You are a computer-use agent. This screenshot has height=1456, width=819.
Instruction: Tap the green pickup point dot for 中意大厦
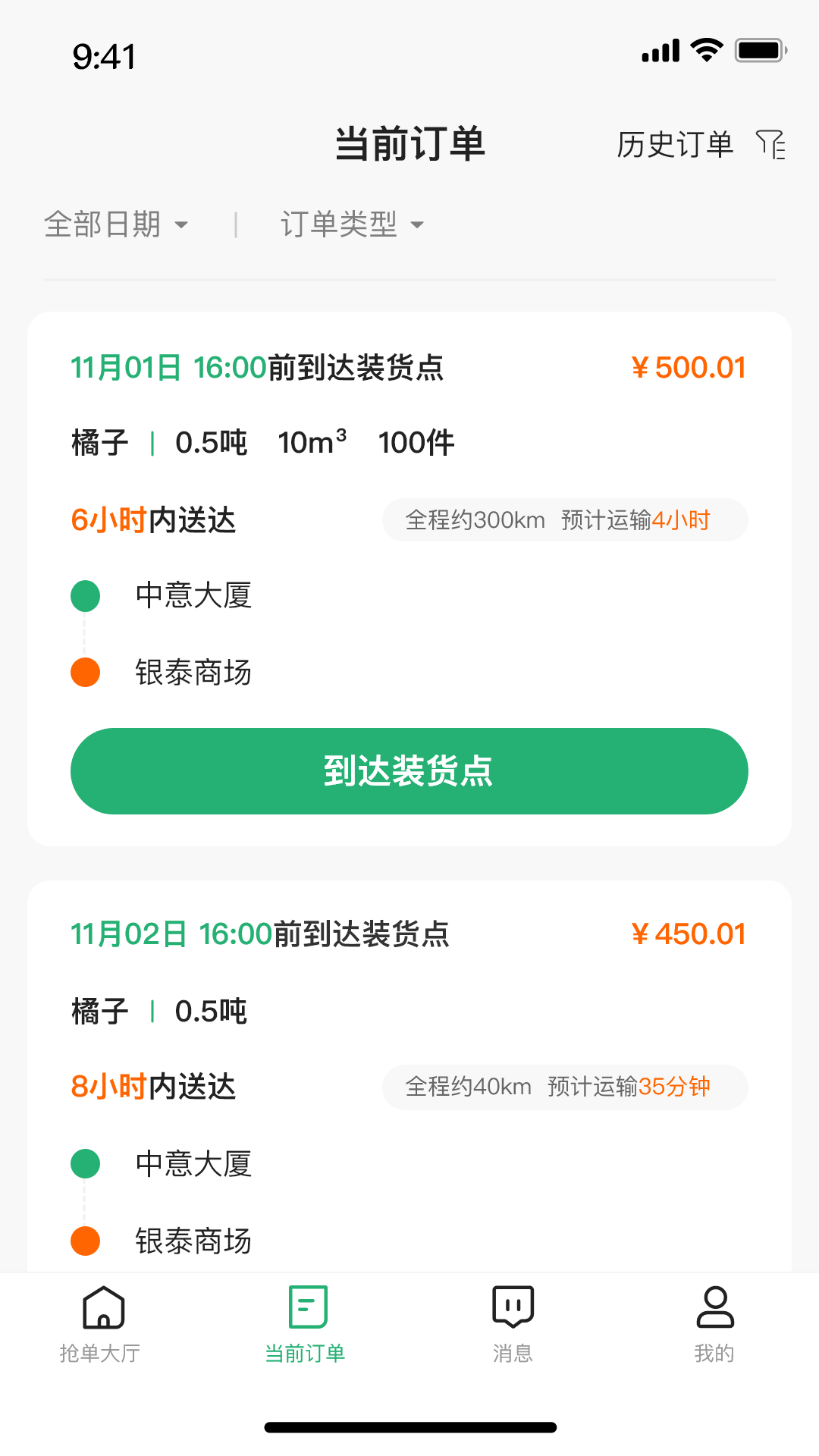tap(84, 596)
